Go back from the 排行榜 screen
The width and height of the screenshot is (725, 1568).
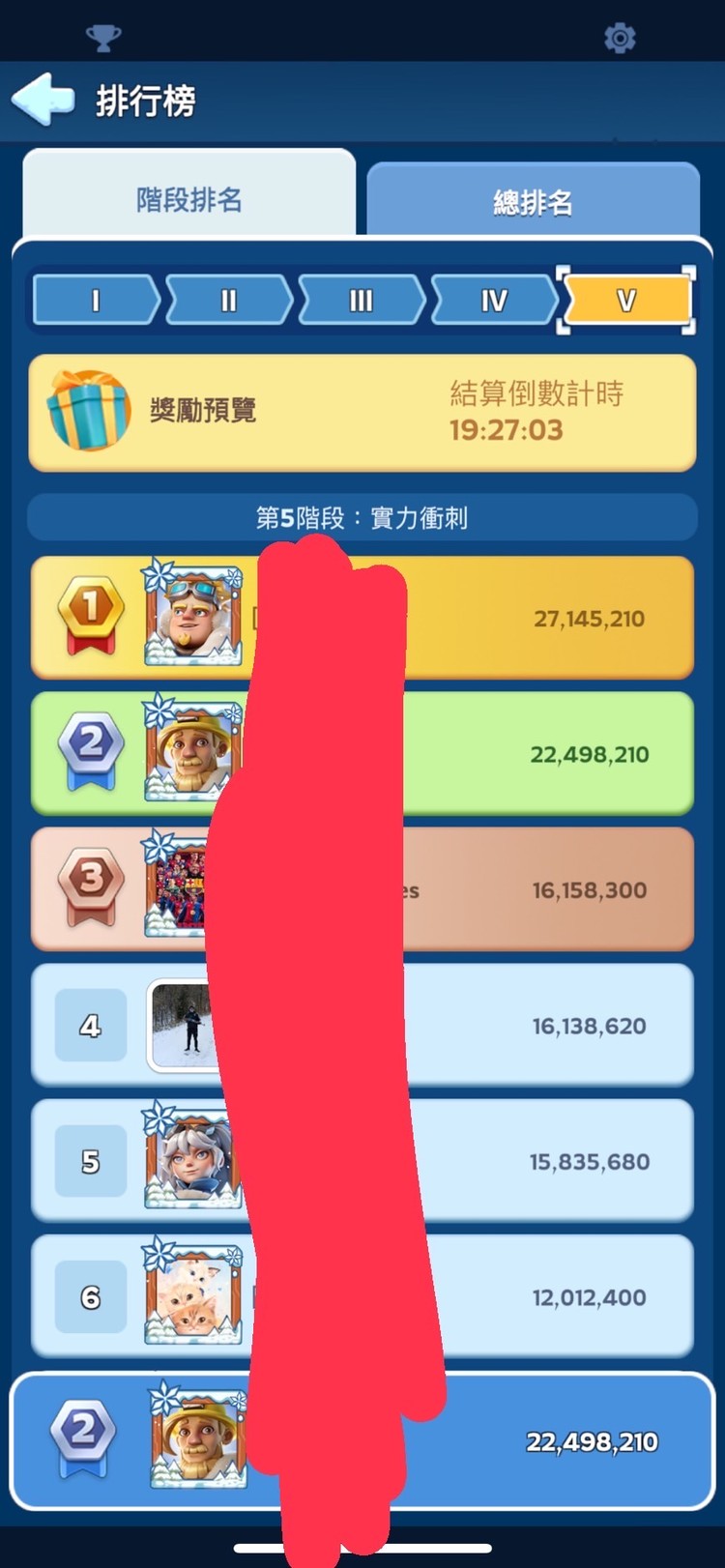click(43, 100)
